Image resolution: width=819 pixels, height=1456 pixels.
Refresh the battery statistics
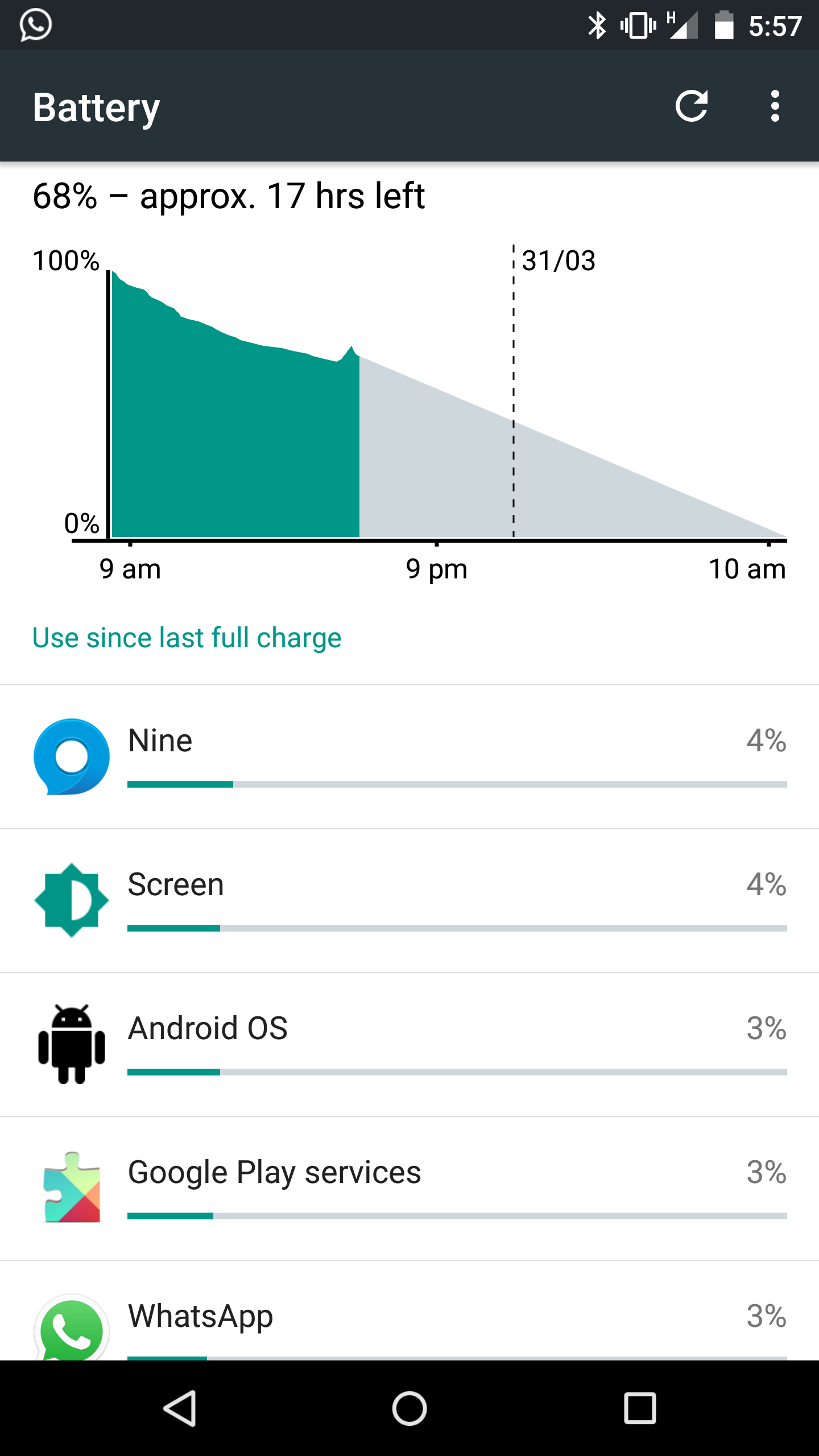(x=692, y=106)
